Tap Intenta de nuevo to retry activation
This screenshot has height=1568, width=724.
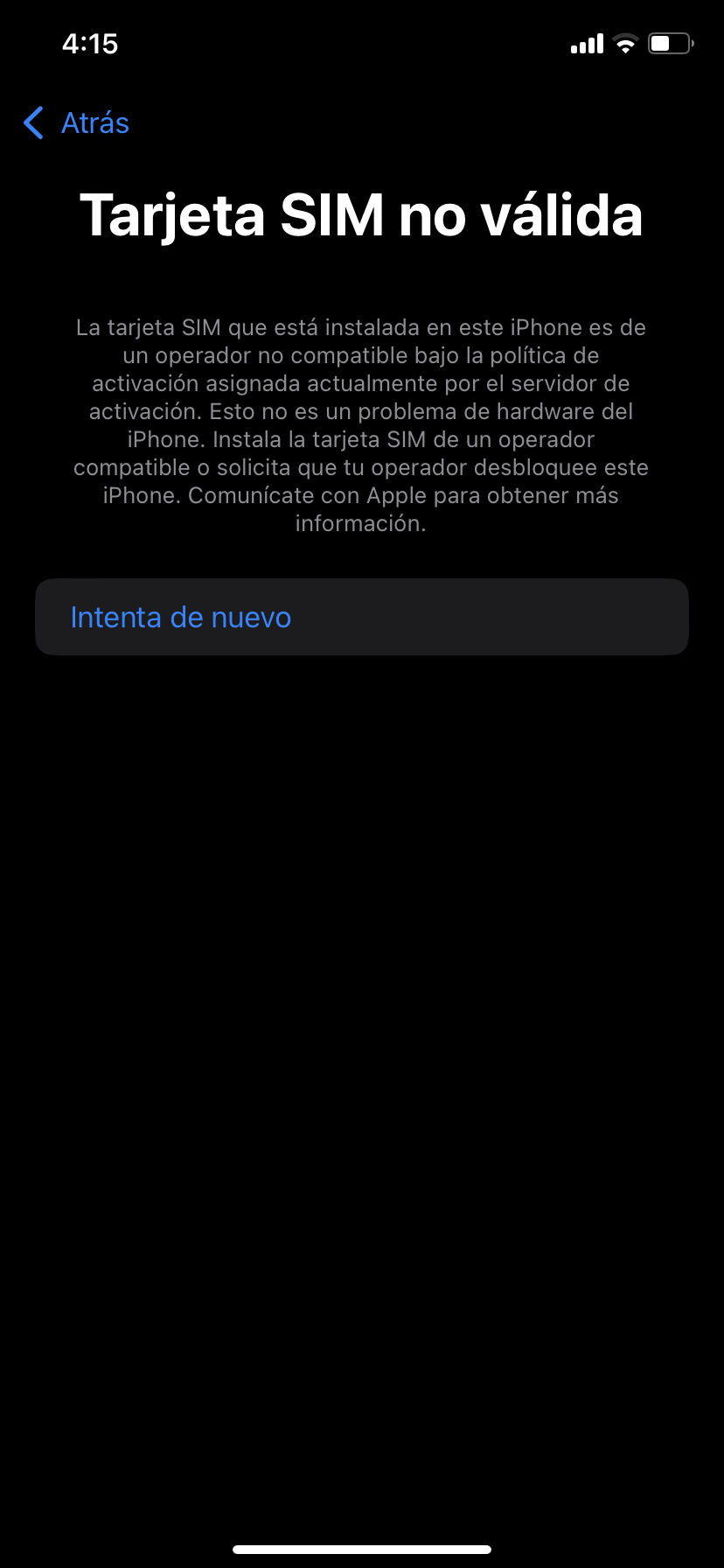pyautogui.click(x=181, y=618)
